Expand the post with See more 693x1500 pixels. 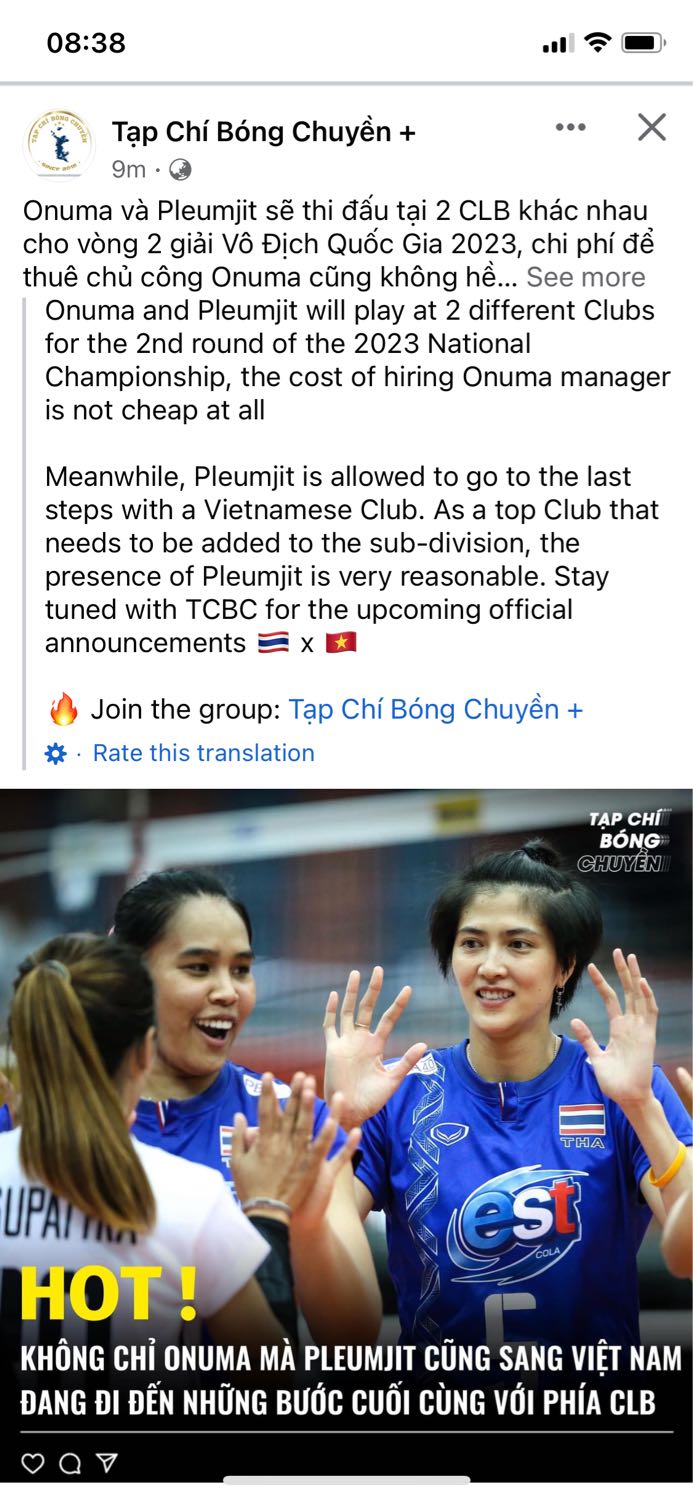[x=586, y=277]
